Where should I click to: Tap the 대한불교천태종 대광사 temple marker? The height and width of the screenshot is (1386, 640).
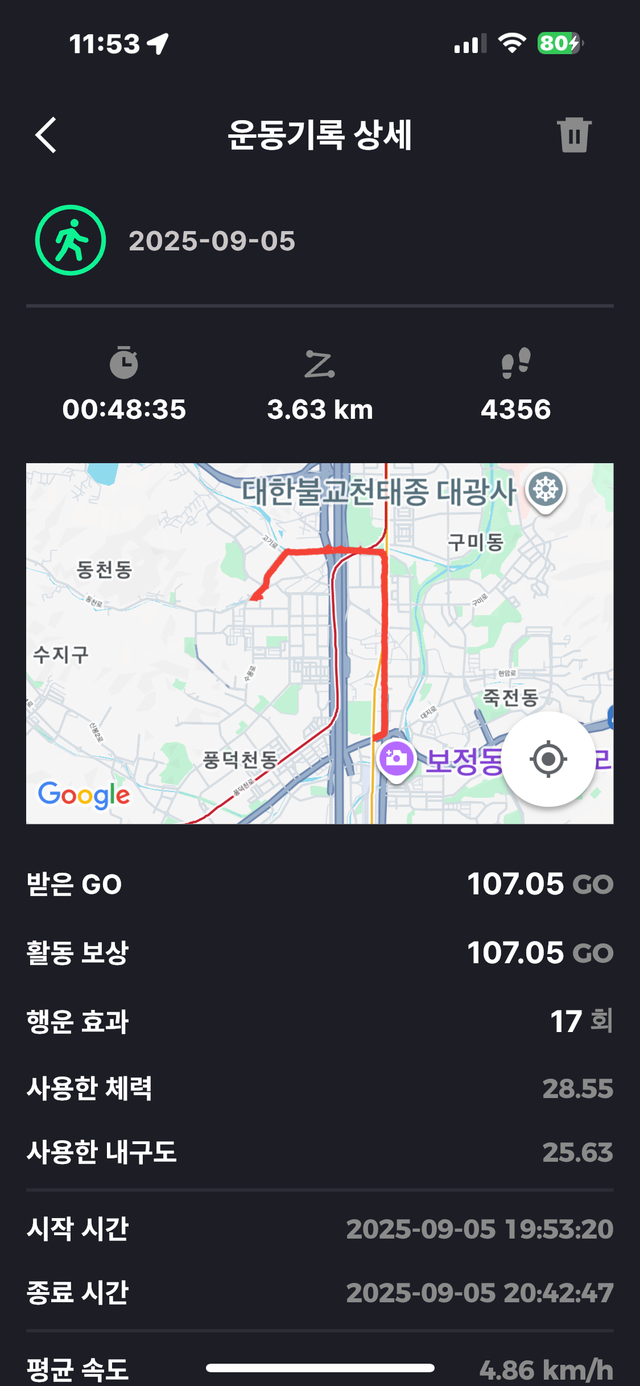point(547,490)
